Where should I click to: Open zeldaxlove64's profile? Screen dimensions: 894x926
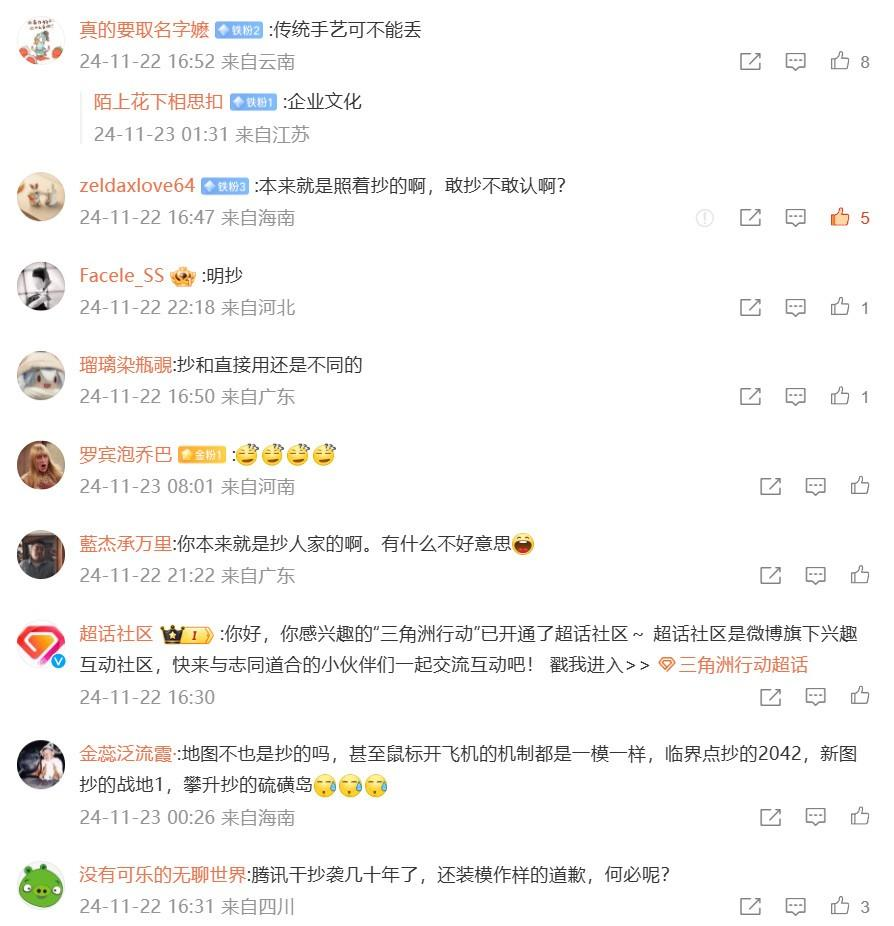tap(137, 186)
